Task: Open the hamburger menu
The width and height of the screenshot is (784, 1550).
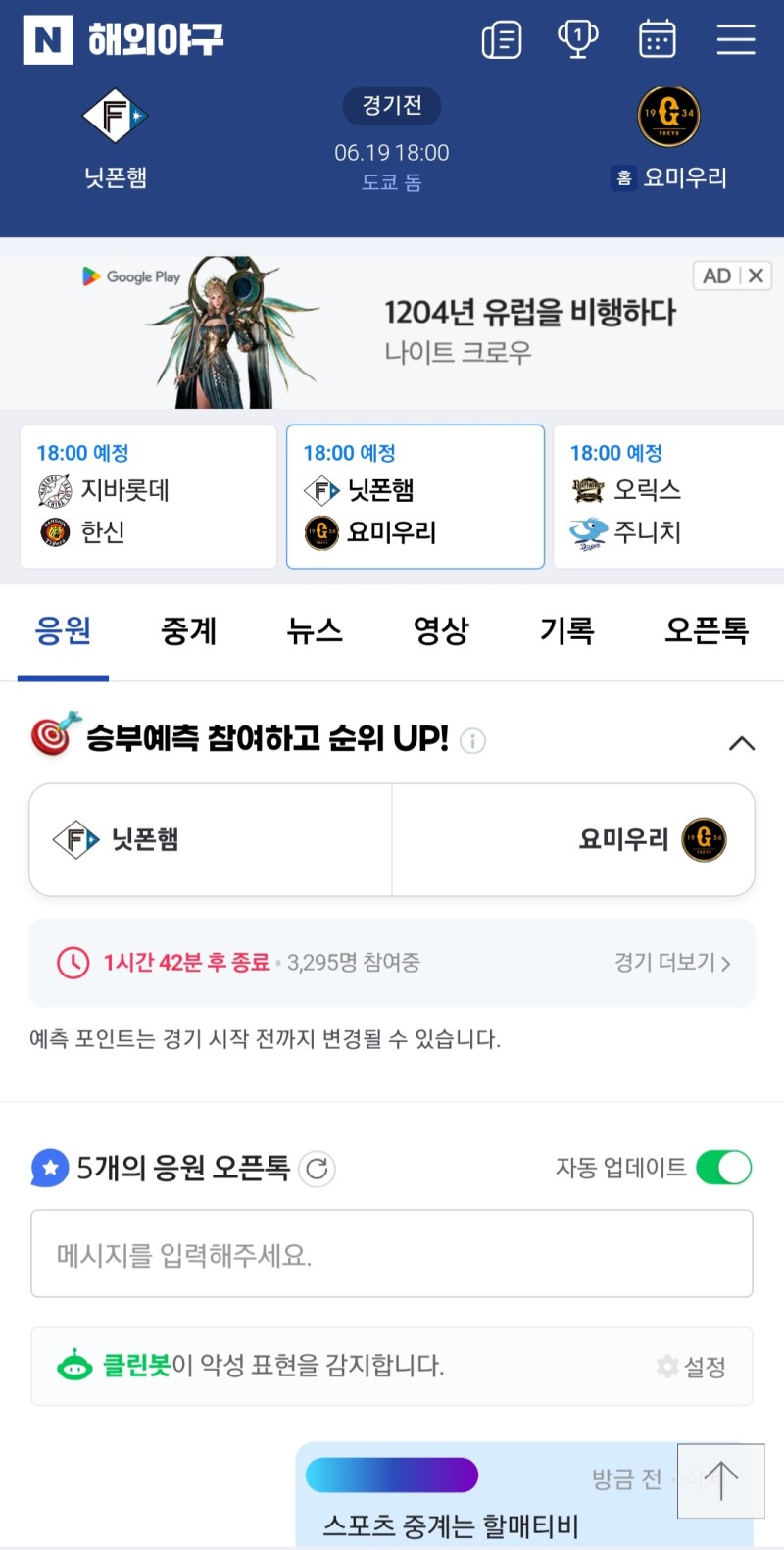Action: (735, 39)
